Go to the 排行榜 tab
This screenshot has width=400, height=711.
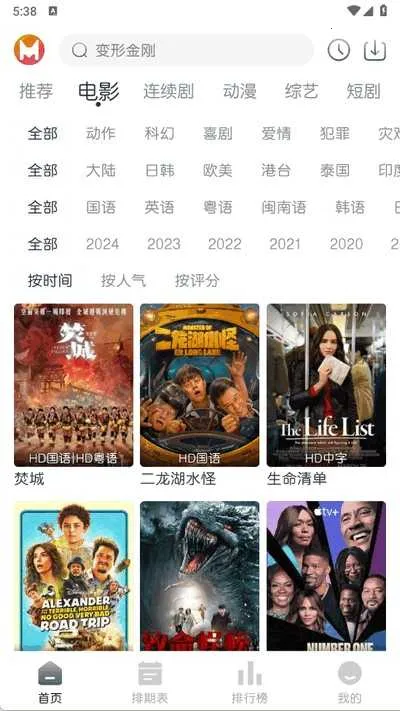tap(249, 682)
